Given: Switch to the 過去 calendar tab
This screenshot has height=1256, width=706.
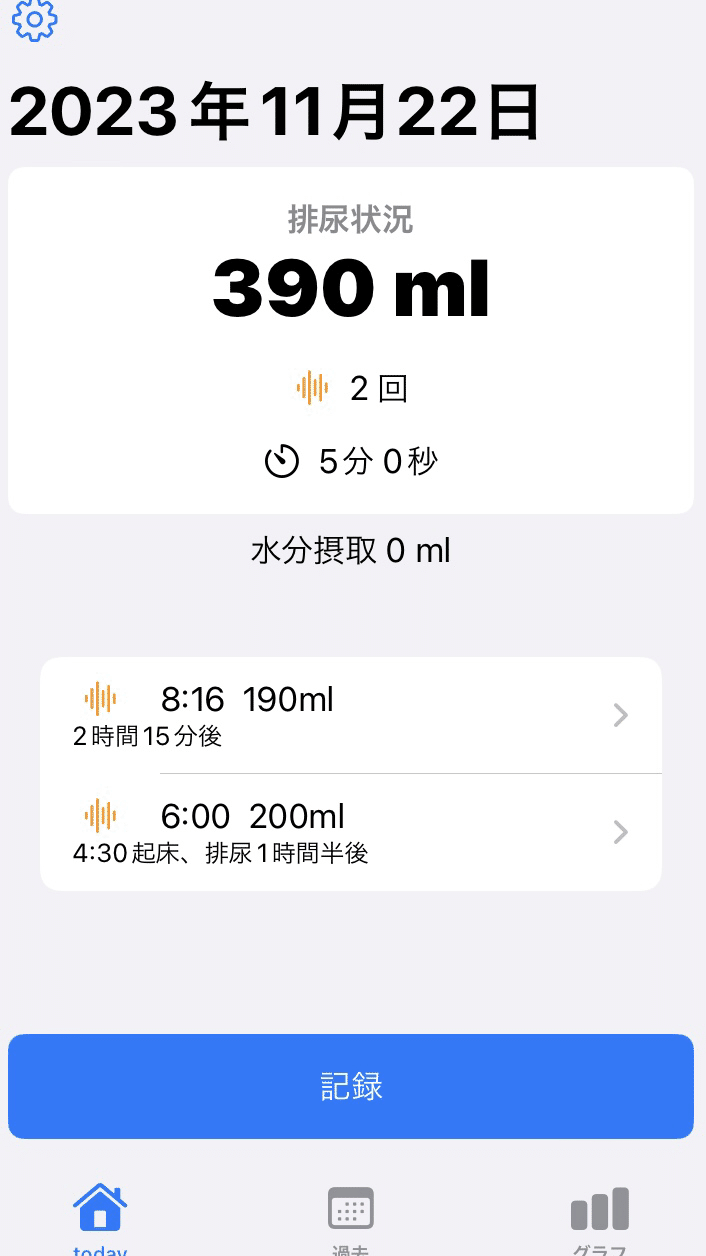Looking at the screenshot, I should [x=351, y=1218].
